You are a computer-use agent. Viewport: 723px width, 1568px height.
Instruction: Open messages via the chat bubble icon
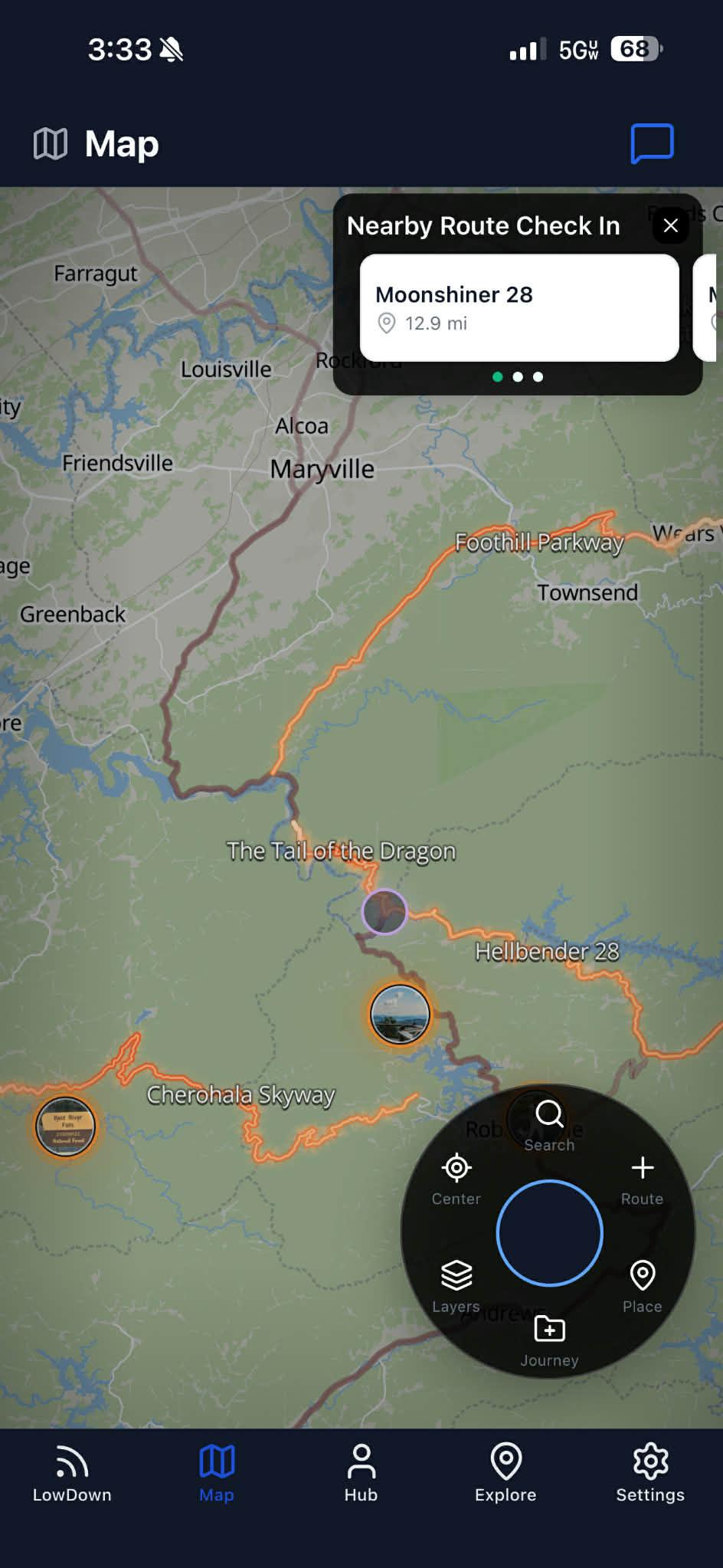tap(650, 143)
